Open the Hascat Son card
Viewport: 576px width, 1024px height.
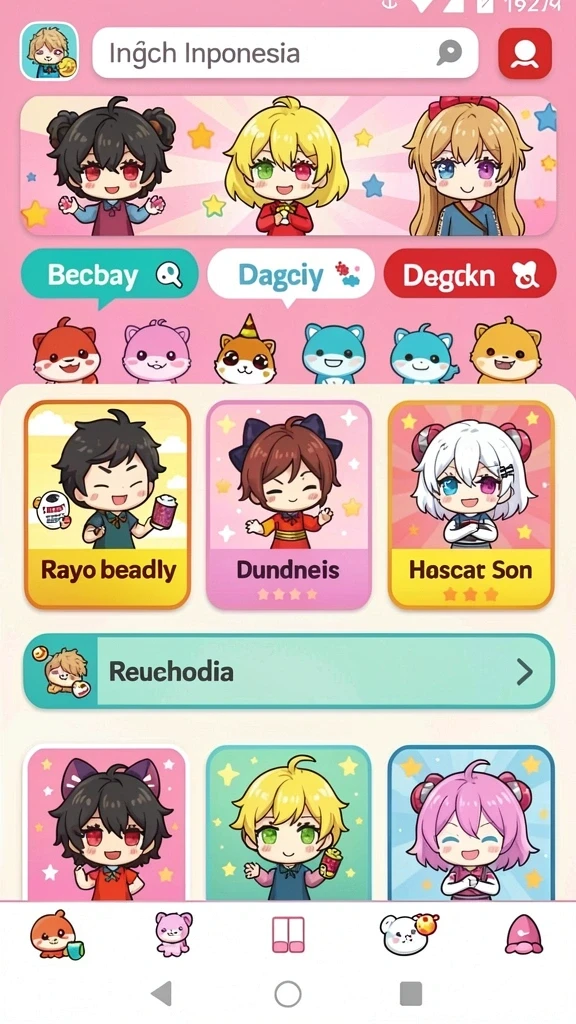click(x=471, y=504)
